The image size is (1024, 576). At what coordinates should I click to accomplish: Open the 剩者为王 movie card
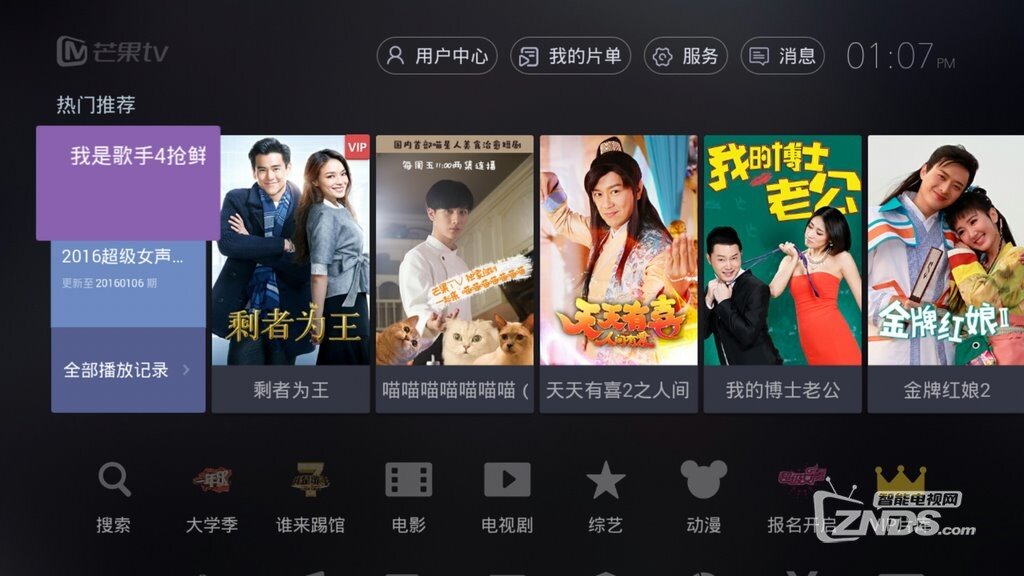(290, 272)
